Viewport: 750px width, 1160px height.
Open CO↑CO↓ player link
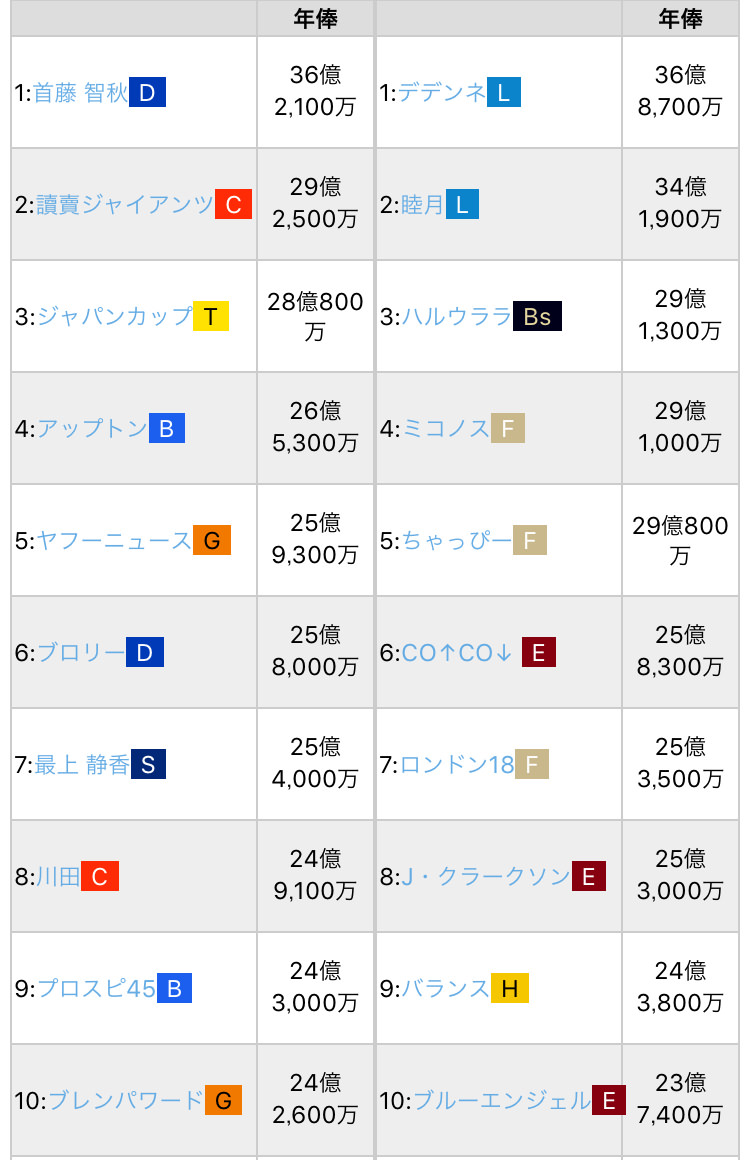coord(457,653)
